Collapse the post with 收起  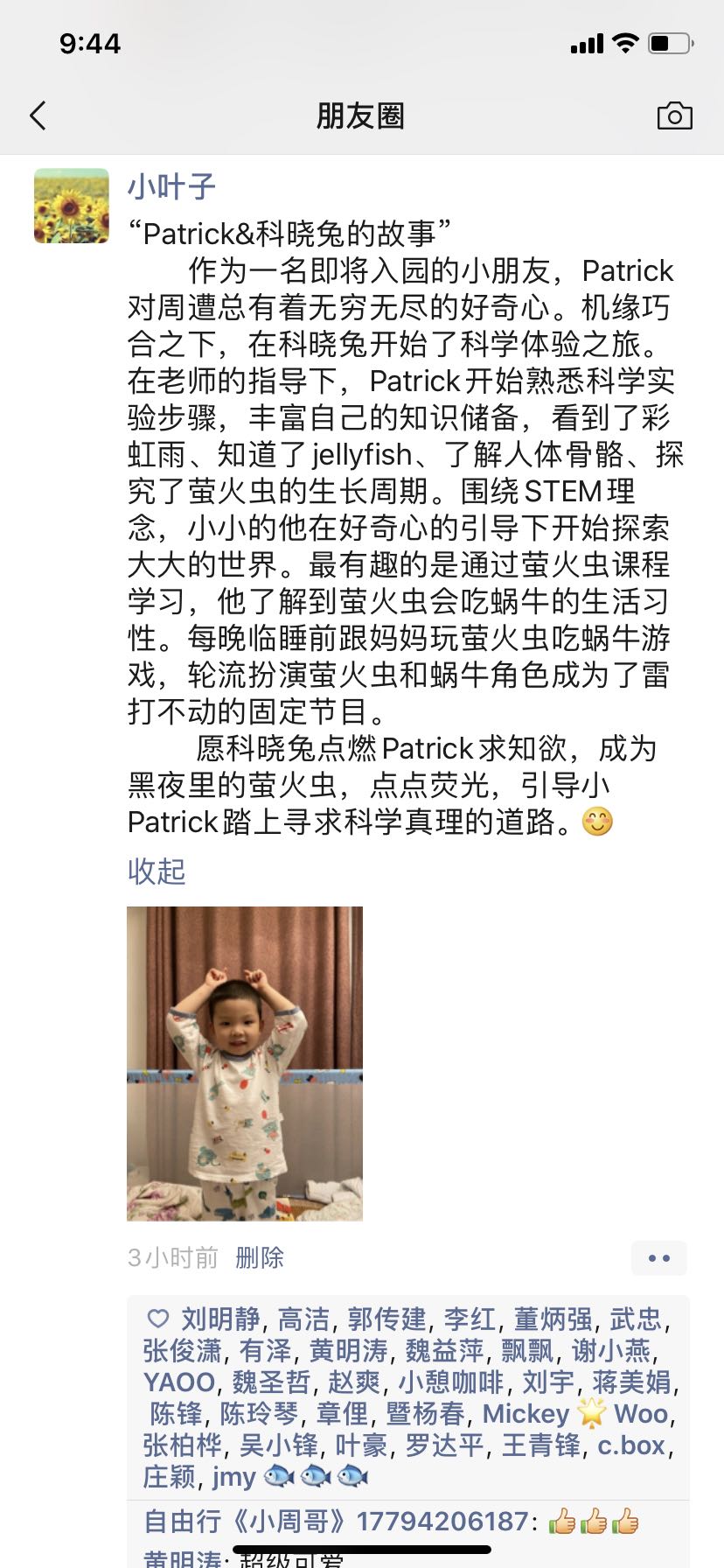click(x=157, y=871)
